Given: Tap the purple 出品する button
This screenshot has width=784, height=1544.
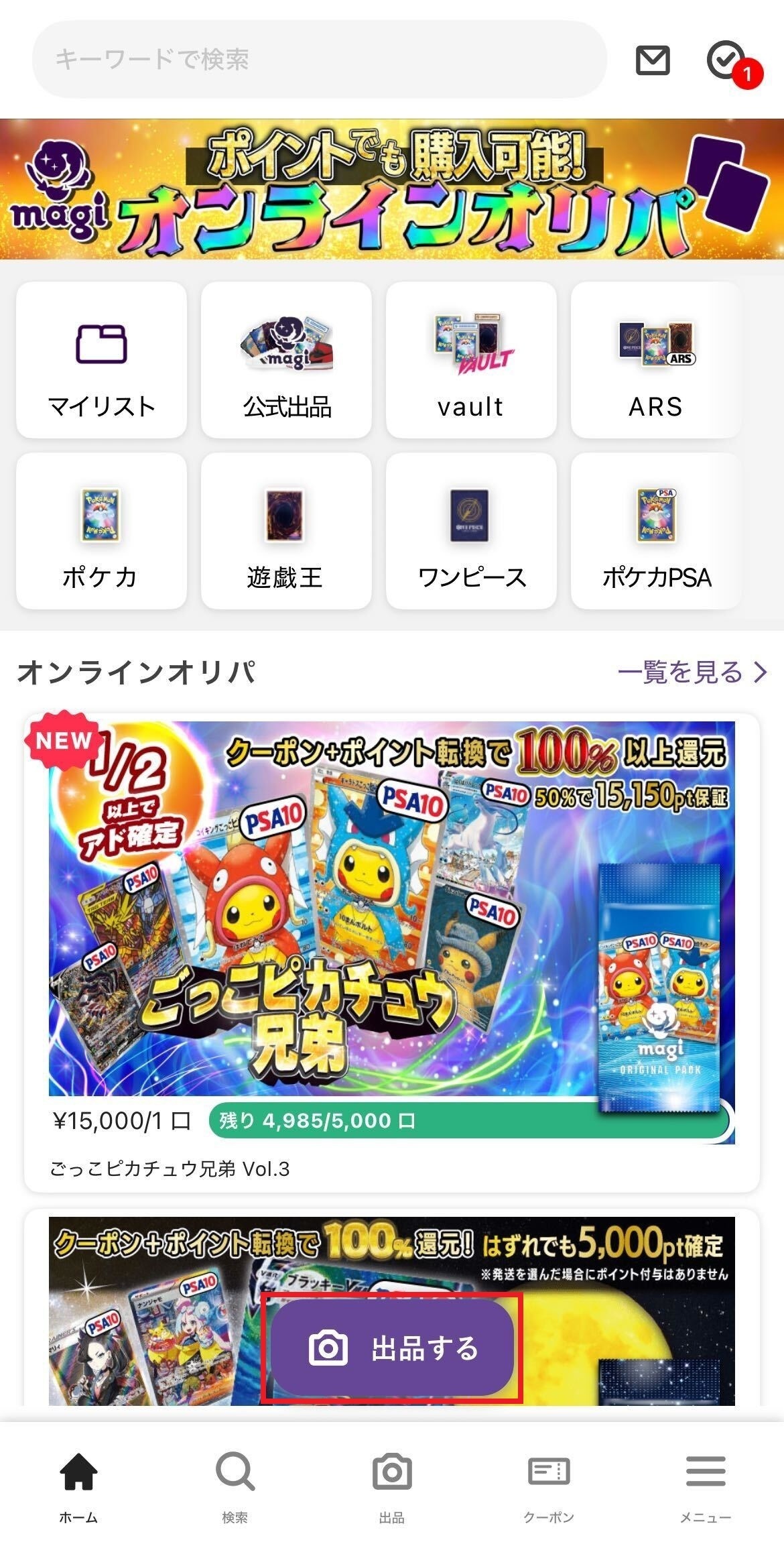Looking at the screenshot, I should 393,1349.
